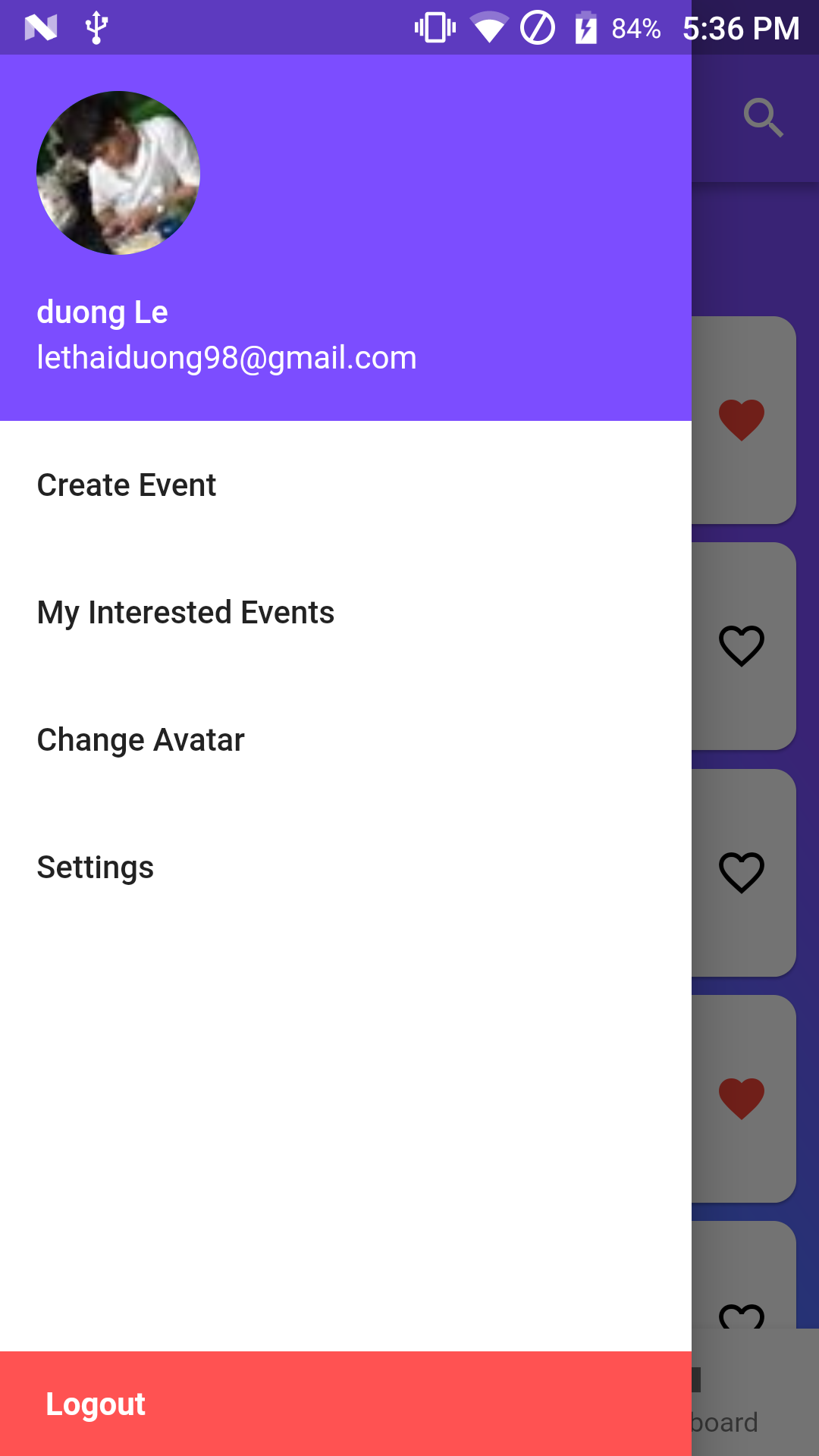
Task: Select Change Avatar option
Action: coord(141,740)
